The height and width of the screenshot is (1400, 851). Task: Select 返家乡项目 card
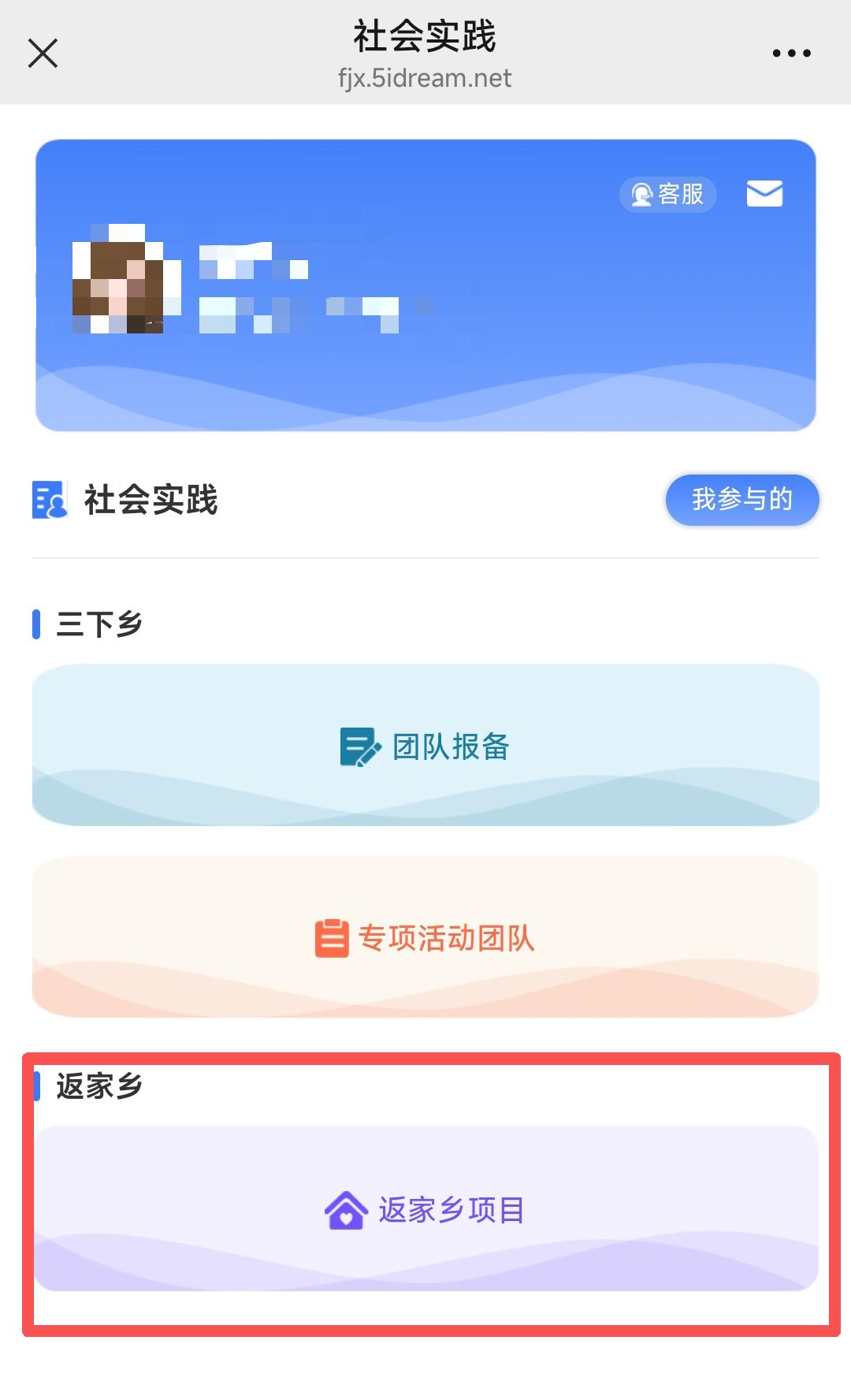tap(425, 1208)
